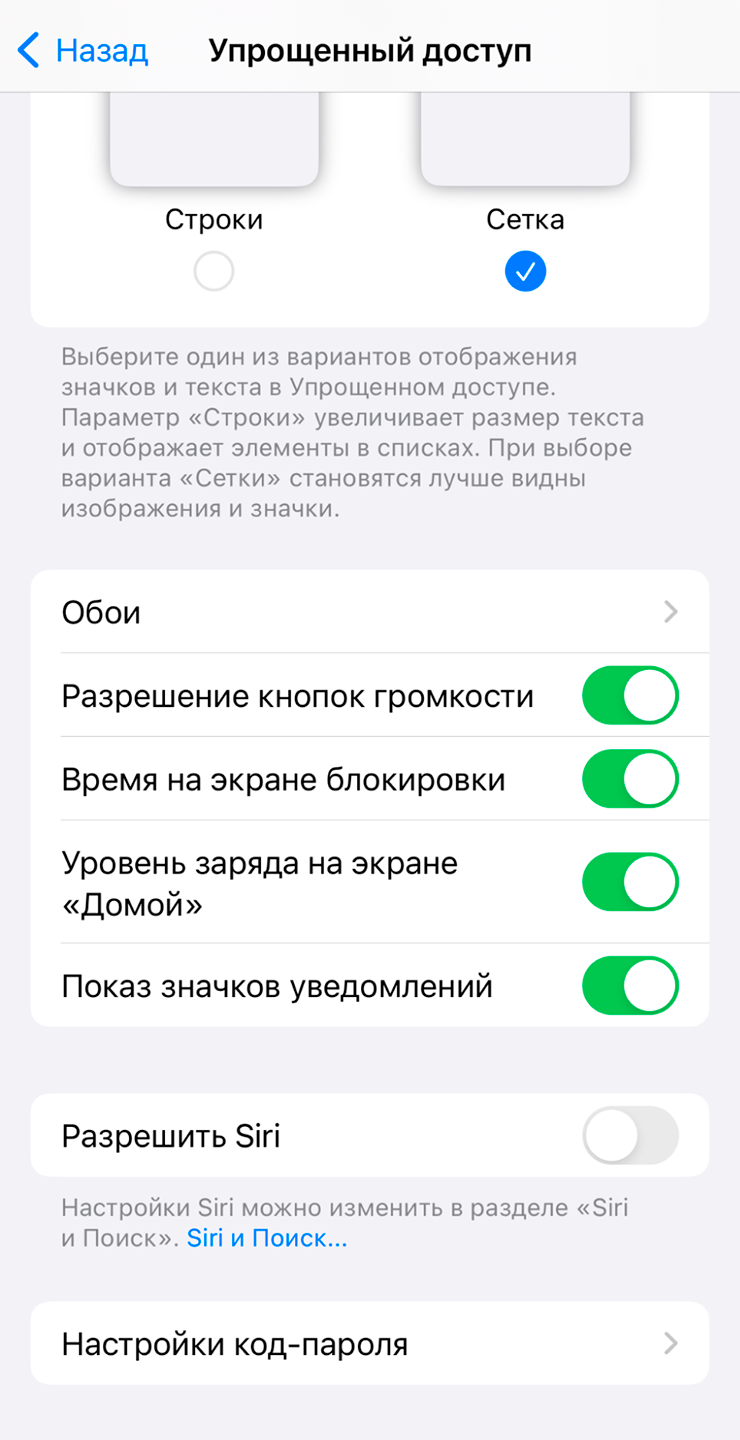The height and width of the screenshot is (1440, 740).
Task: Select the Сетка layout option
Action: 525,271
